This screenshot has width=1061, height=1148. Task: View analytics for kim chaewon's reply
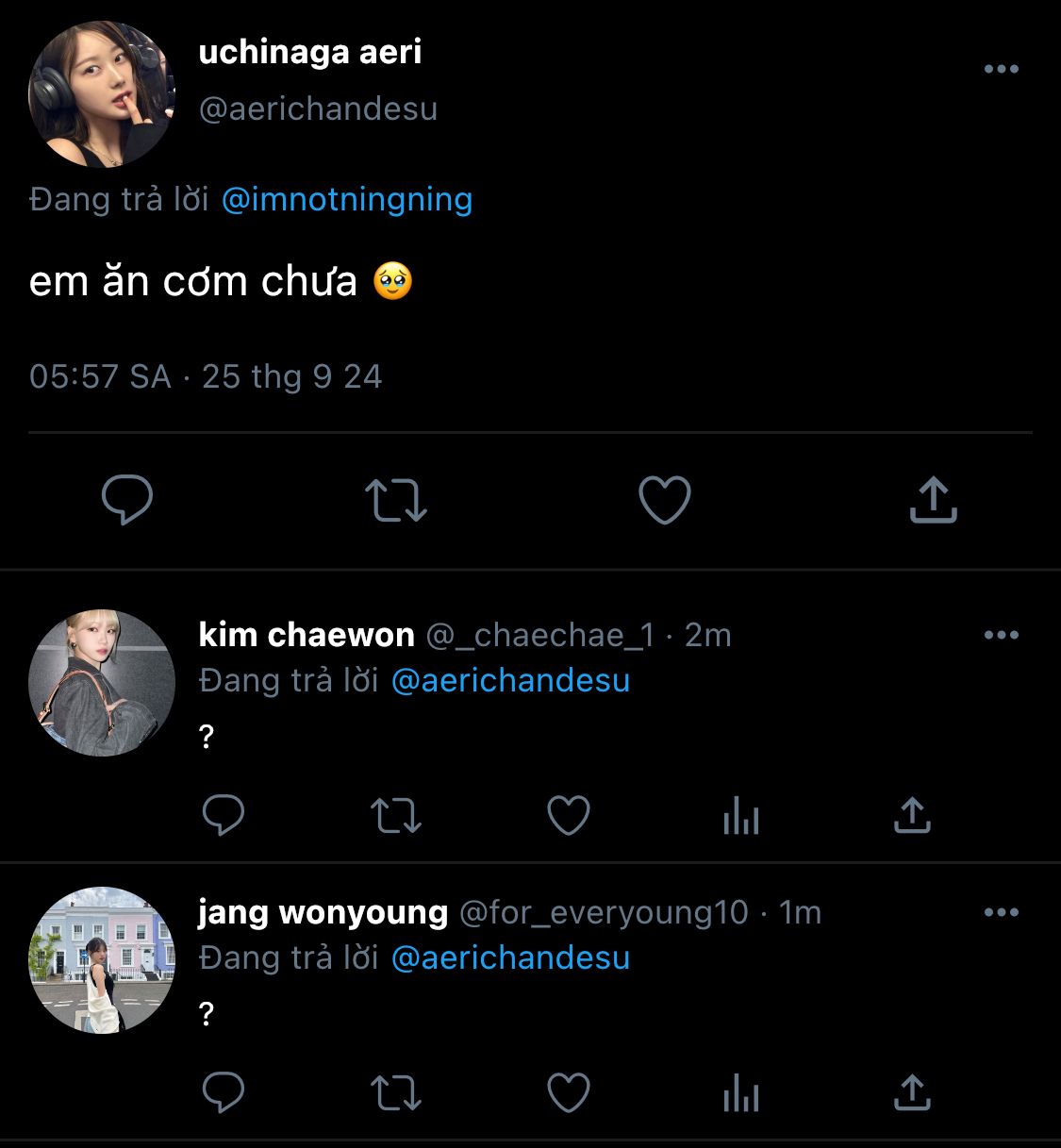(740, 817)
